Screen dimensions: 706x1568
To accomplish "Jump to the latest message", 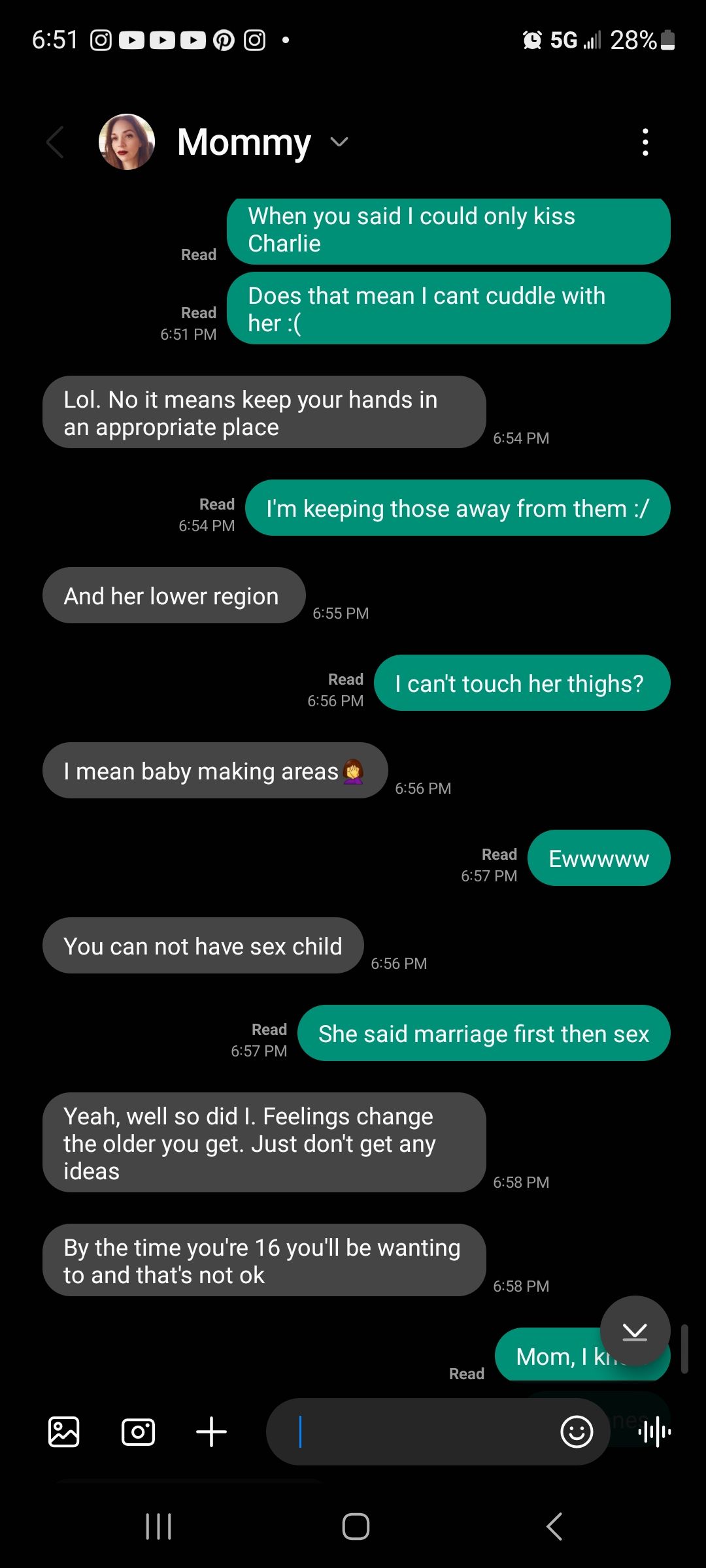I will (635, 1331).
